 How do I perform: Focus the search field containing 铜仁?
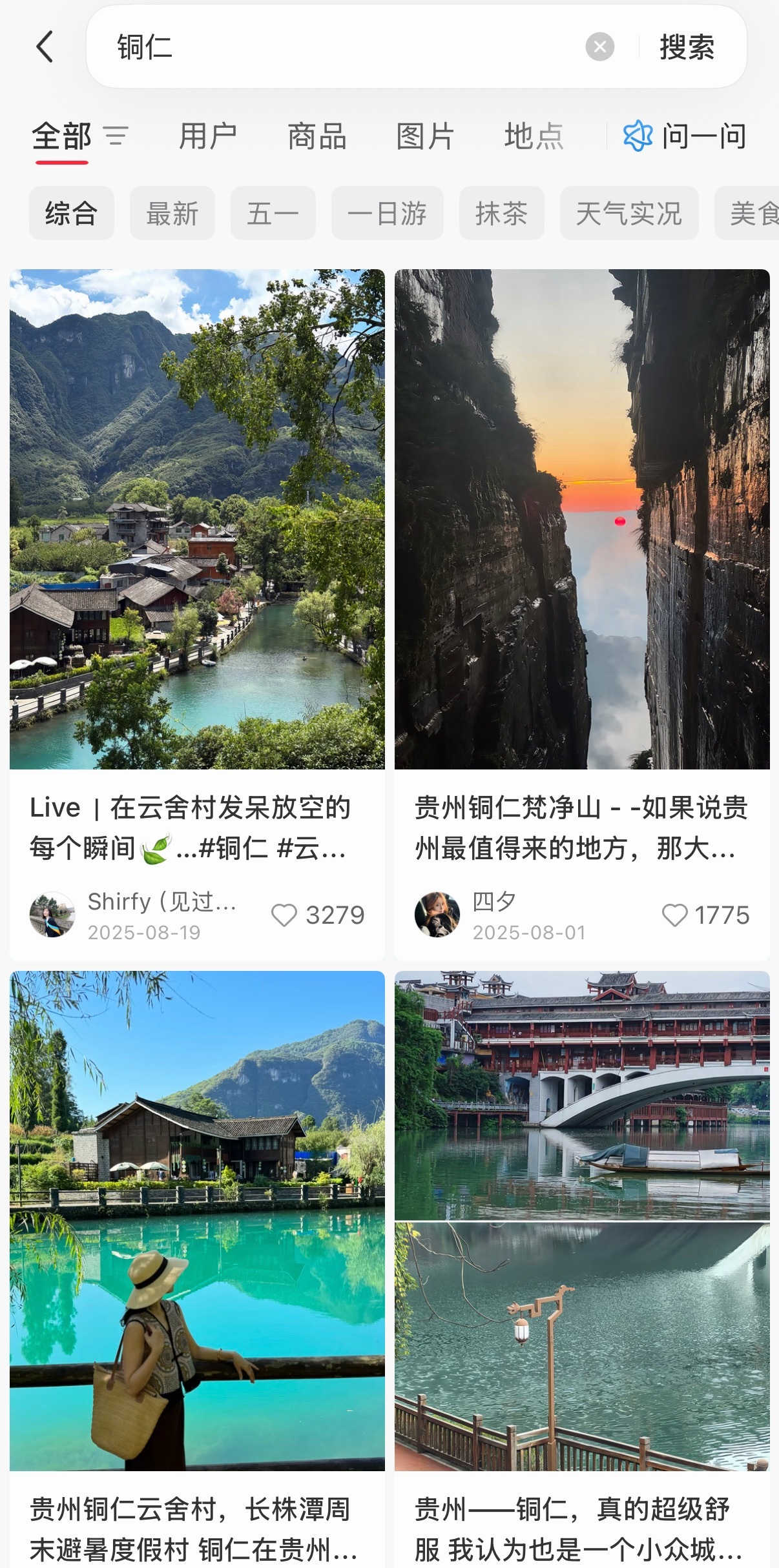(342, 47)
